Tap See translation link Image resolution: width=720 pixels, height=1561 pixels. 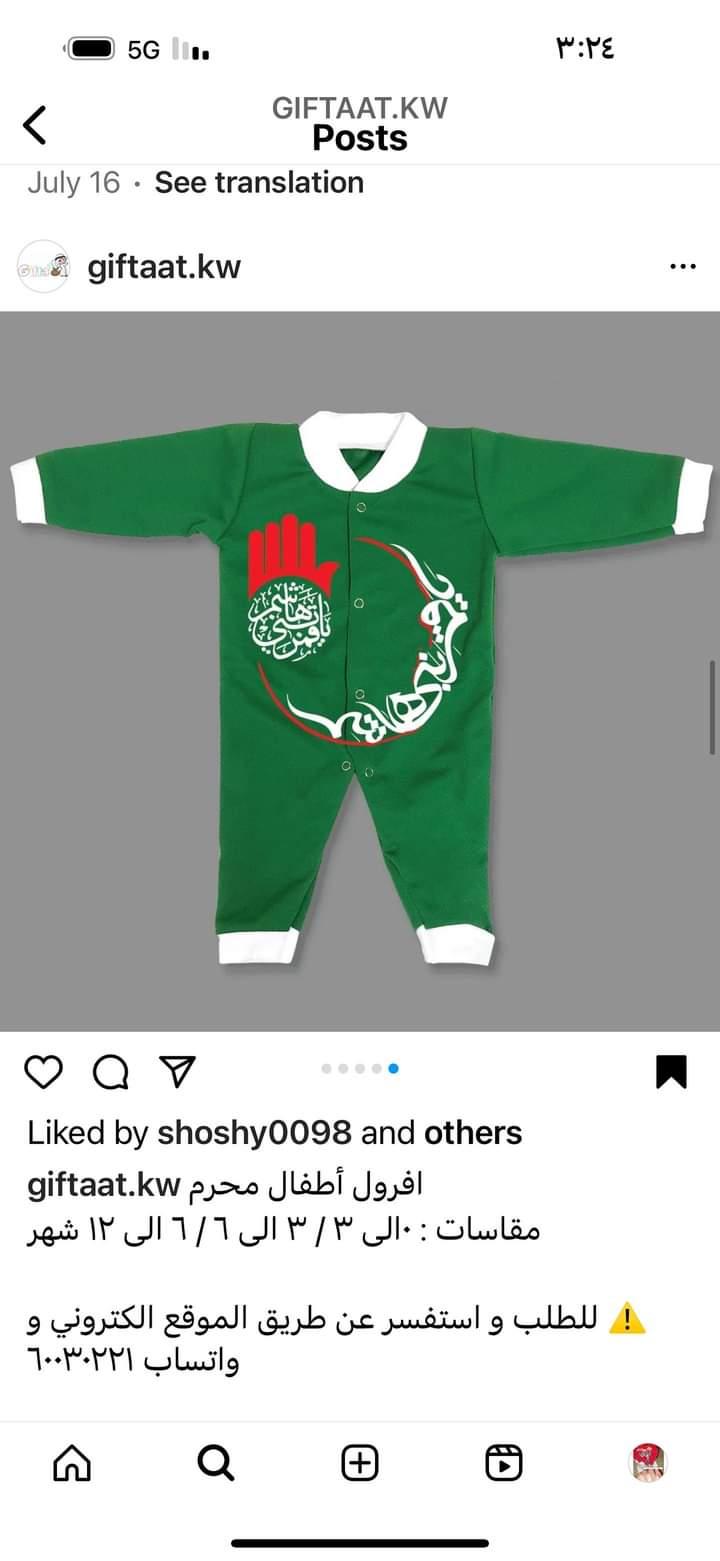[259, 183]
